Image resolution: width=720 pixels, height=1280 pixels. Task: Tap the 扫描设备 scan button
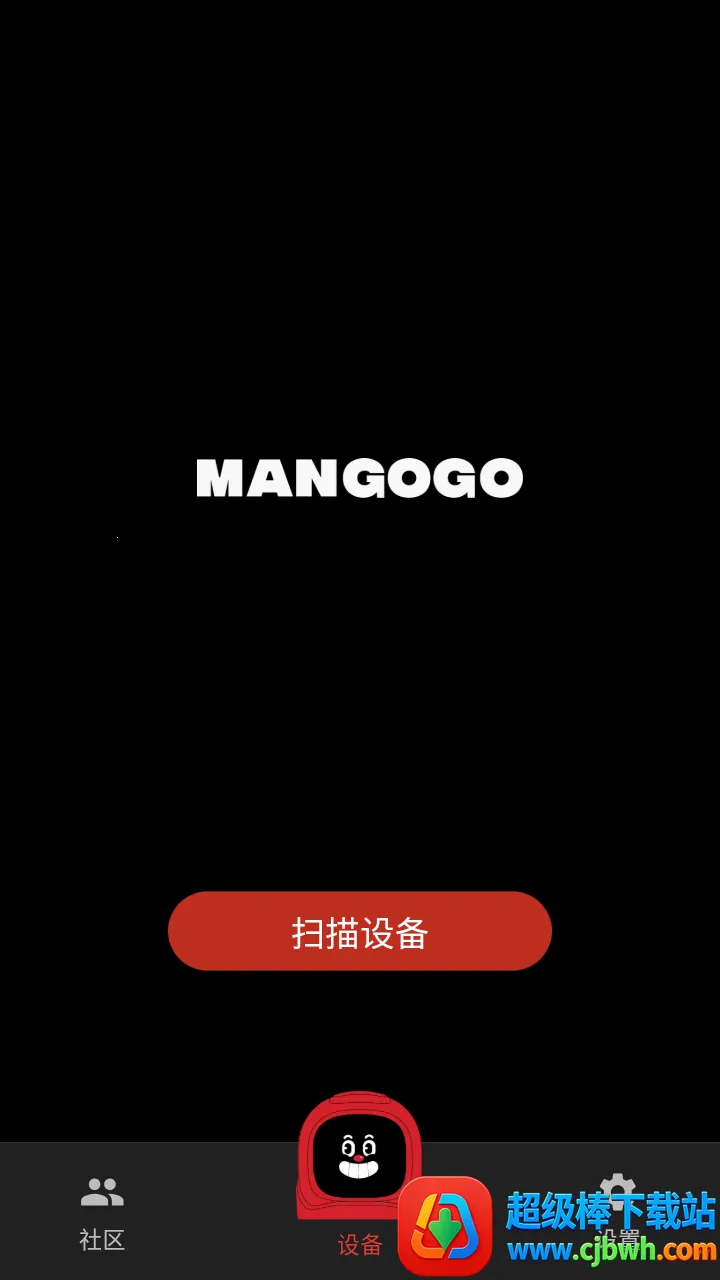(360, 931)
